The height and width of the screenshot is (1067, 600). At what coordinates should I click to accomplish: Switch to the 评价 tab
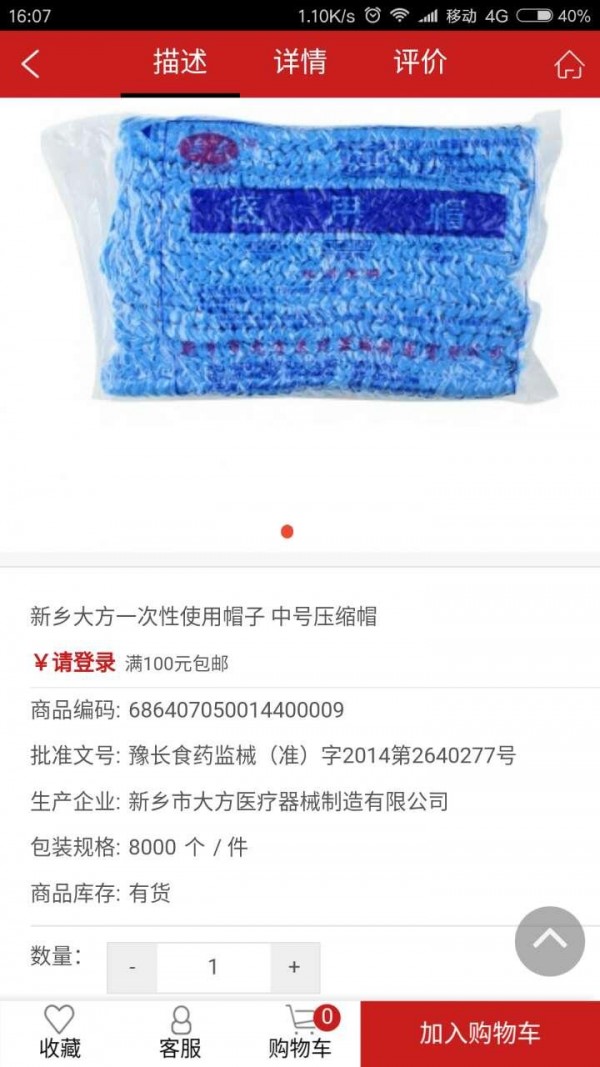[x=420, y=62]
